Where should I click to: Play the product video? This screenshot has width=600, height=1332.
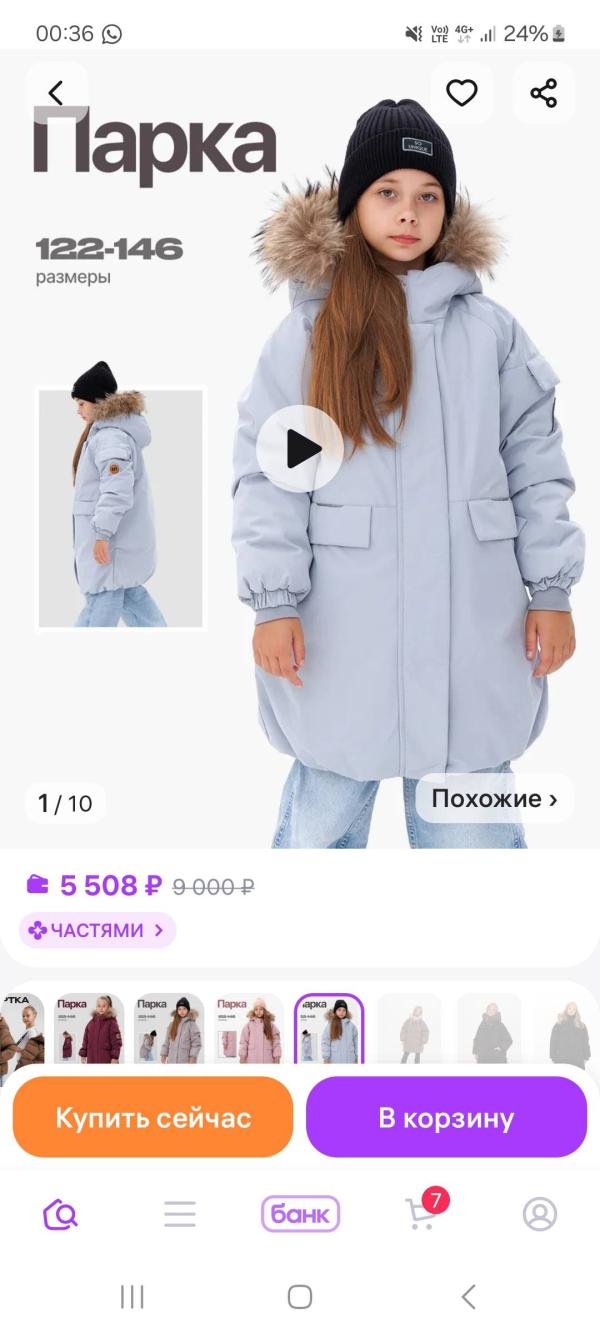[x=300, y=449]
